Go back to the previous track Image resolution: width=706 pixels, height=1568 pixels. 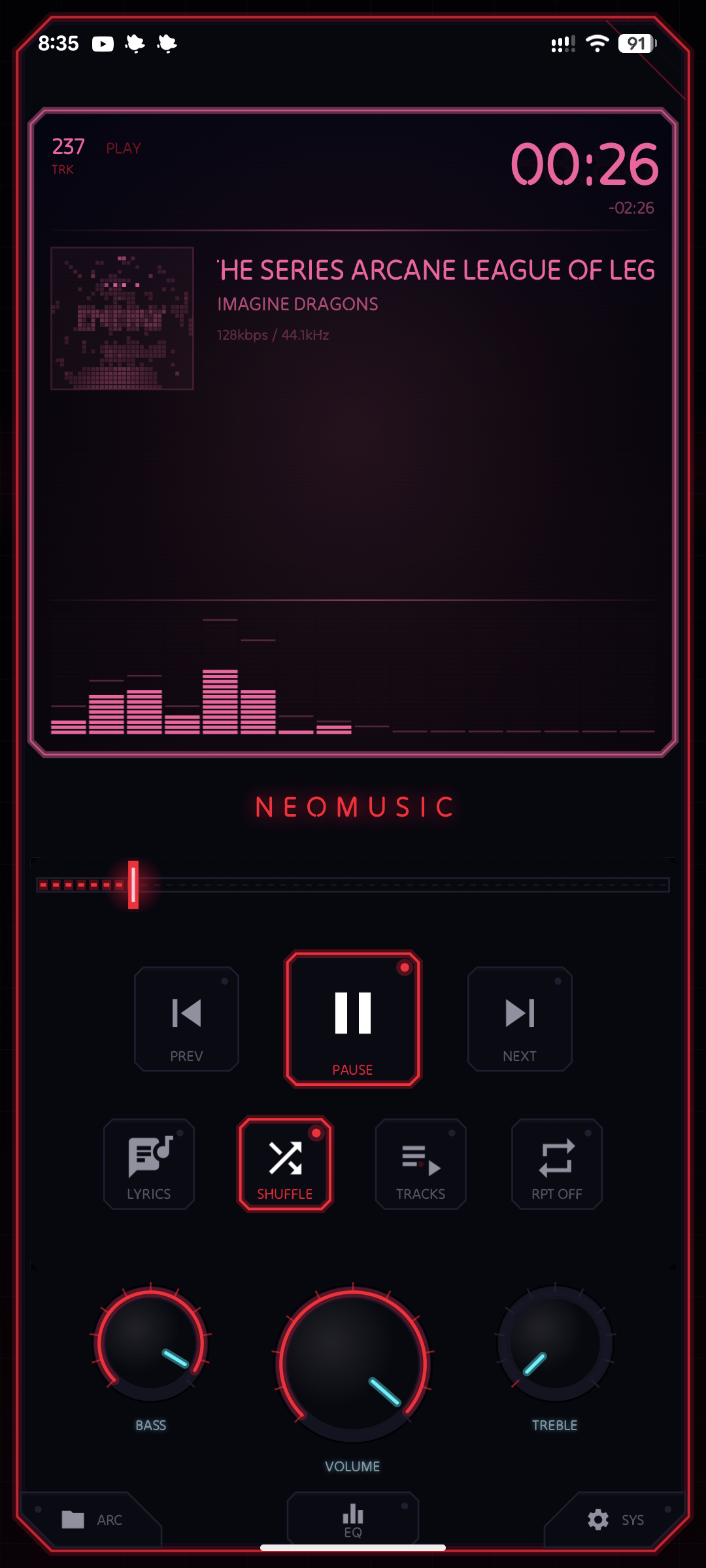tap(186, 1018)
